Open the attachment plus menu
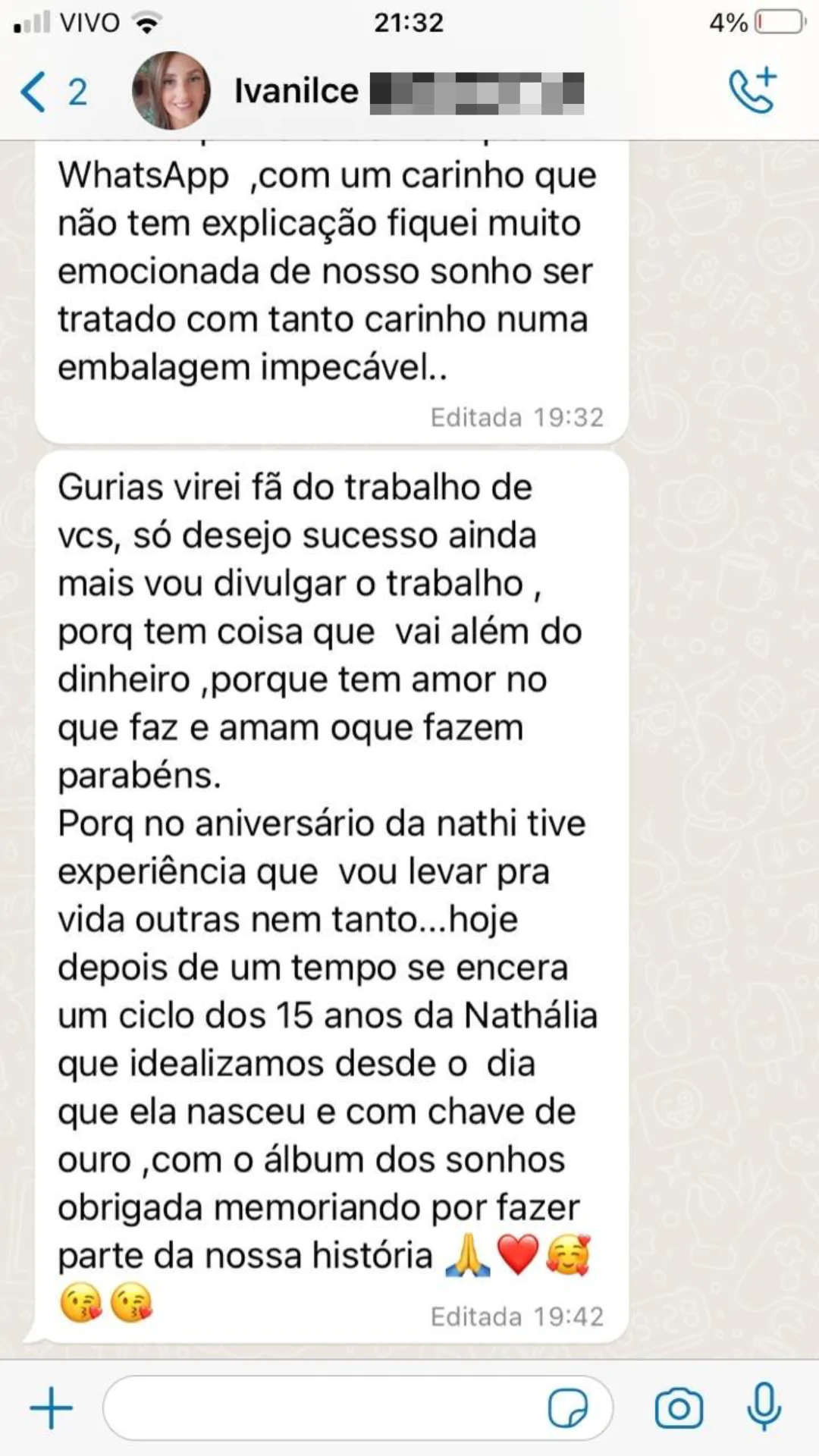 [51, 1408]
